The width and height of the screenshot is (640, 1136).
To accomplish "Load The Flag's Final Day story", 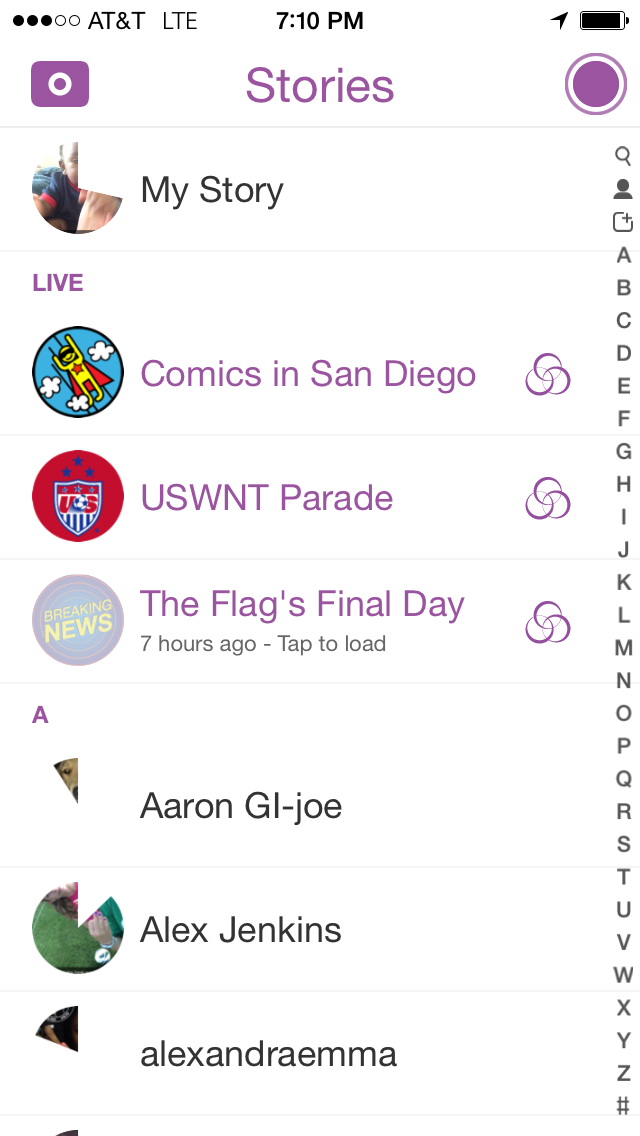I will (x=302, y=620).
